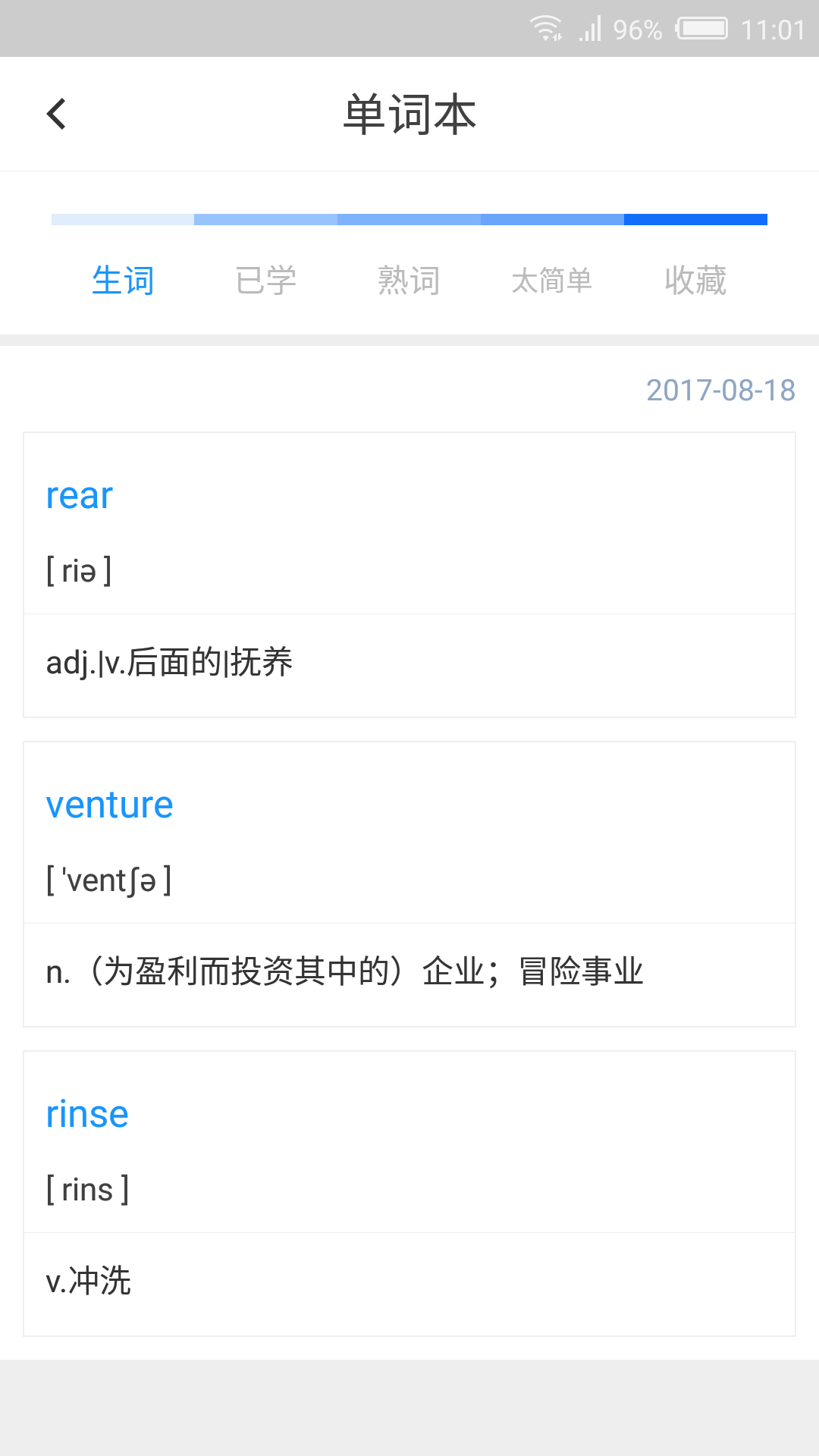The image size is (819, 1456).
Task: Tap the definition v.冲洗 under rinse
Action: pyautogui.click(x=89, y=1281)
